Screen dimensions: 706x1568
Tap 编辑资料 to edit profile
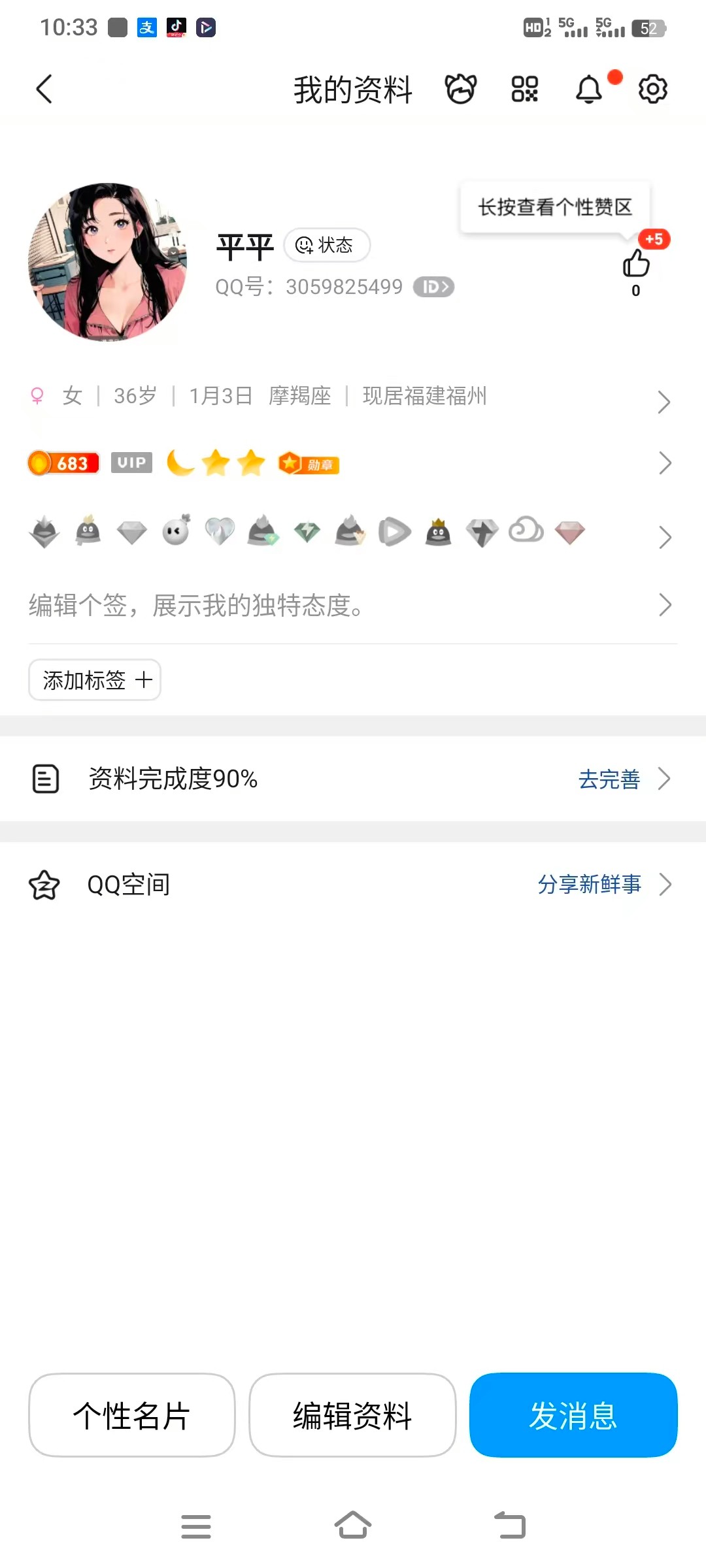(x=352, y=1416)
